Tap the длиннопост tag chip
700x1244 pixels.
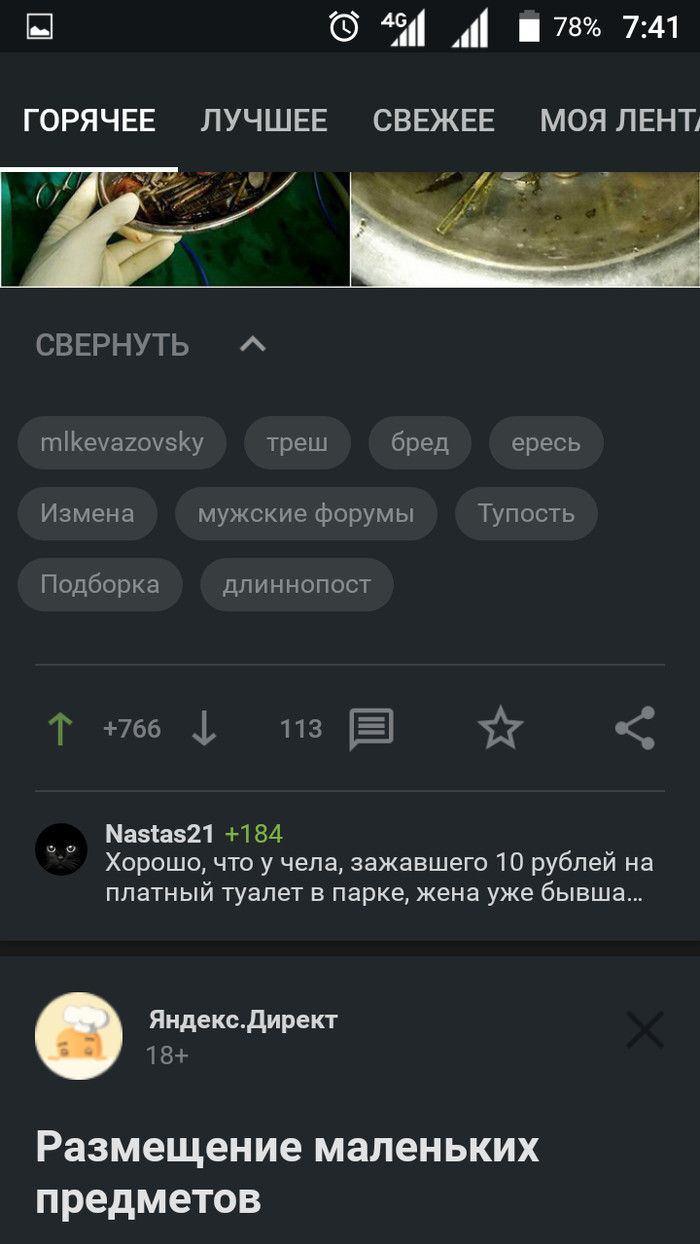click(x=296, y=584)
